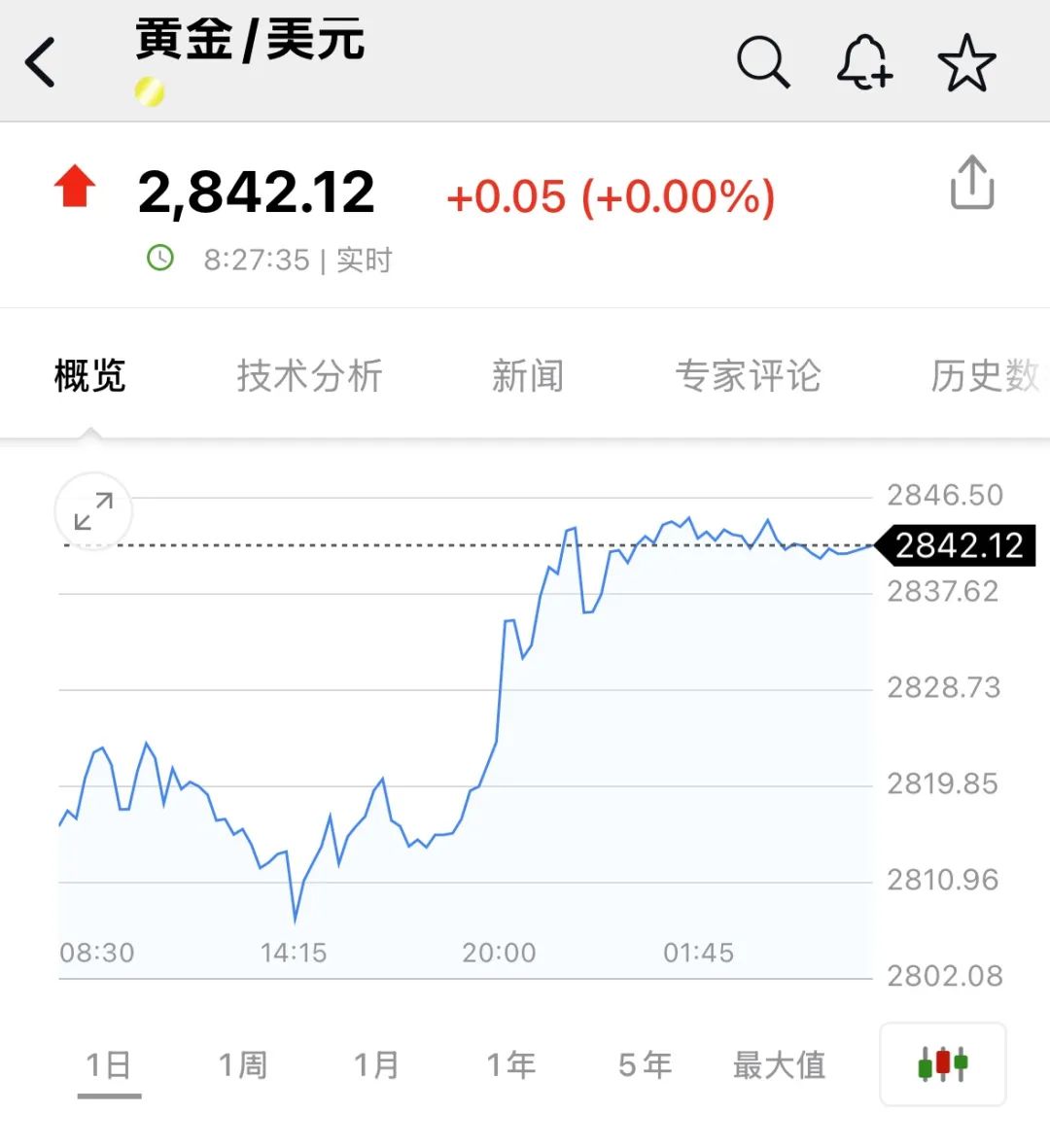Expand the chart to fullscreen
This screenshot has width=1050, height=1148.
(93, 511)
